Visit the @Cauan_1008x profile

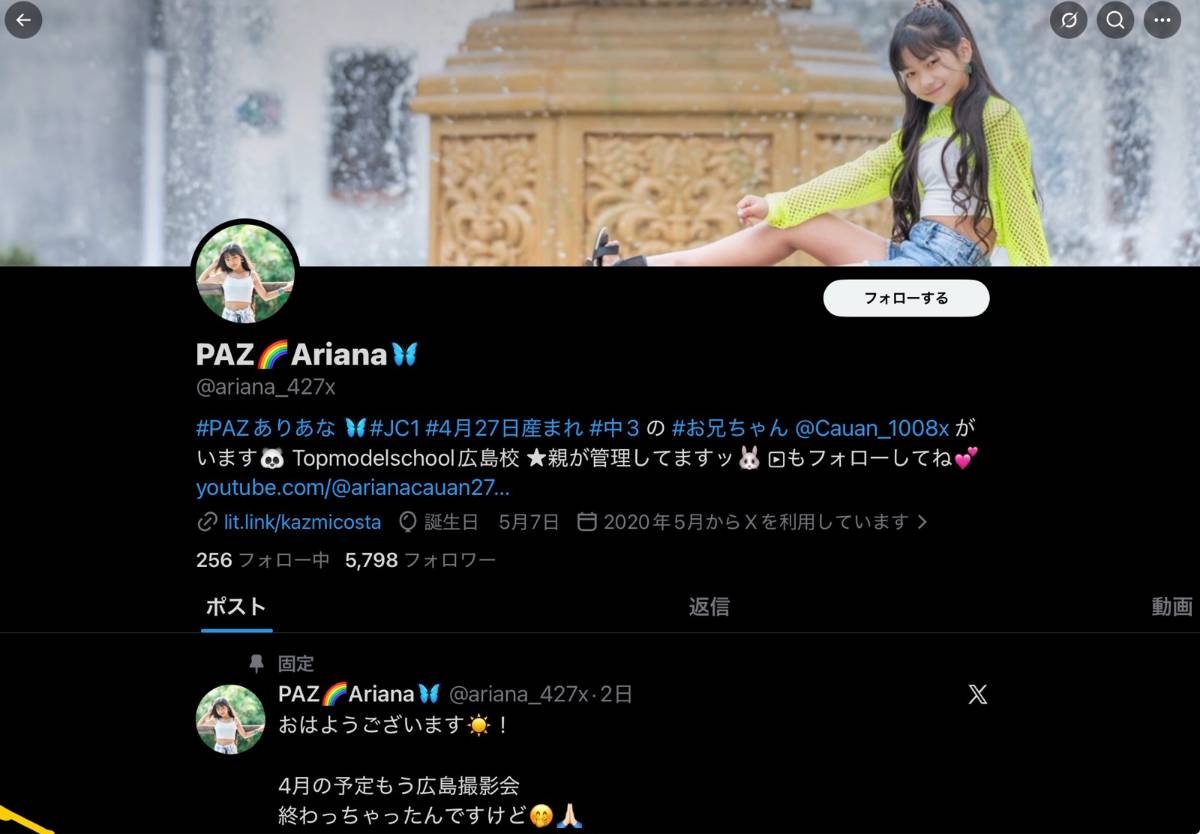[x=871, y=428]
